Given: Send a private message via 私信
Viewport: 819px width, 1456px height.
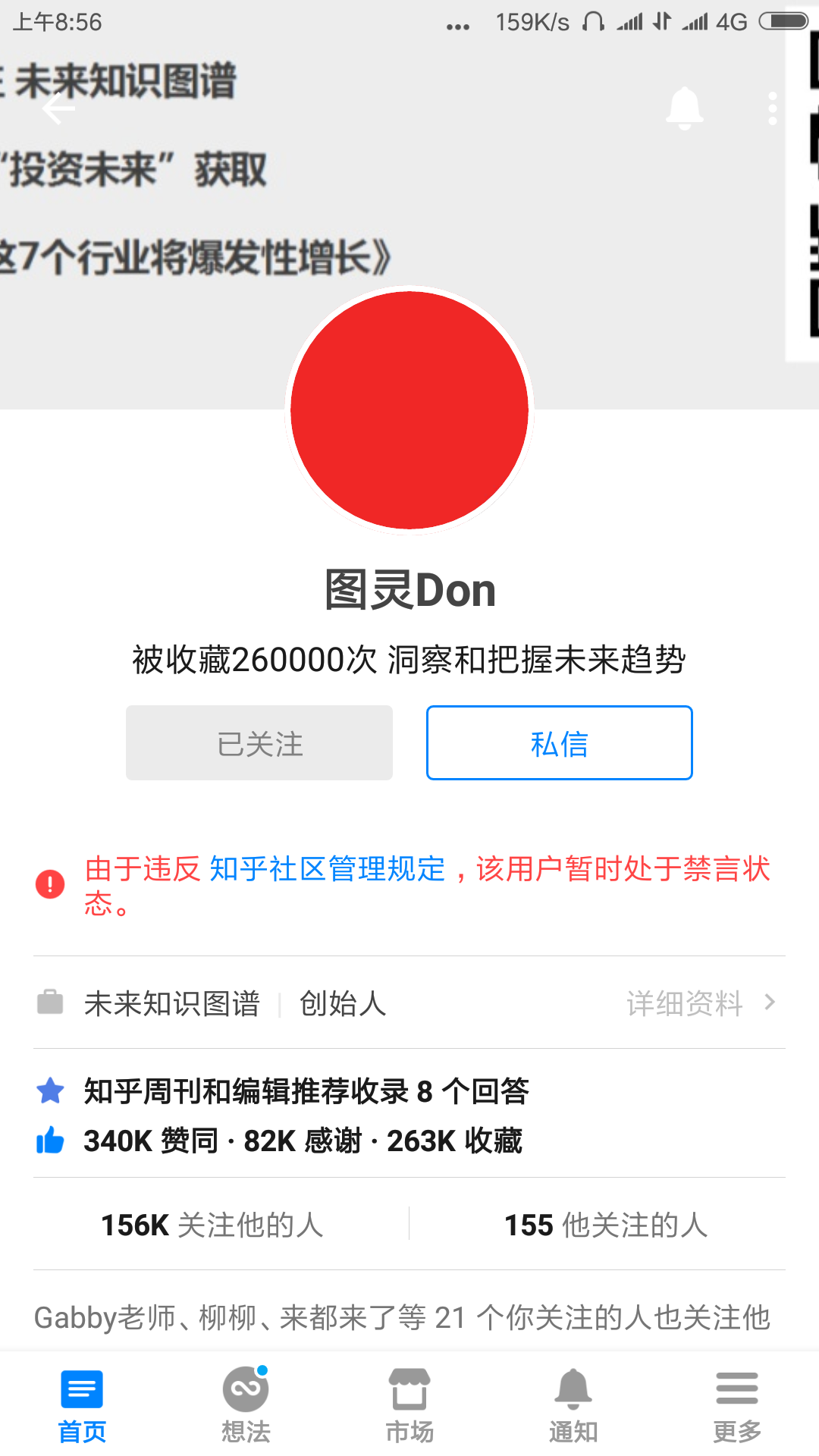Looking at the screenshot, I should tap(559, 743).
